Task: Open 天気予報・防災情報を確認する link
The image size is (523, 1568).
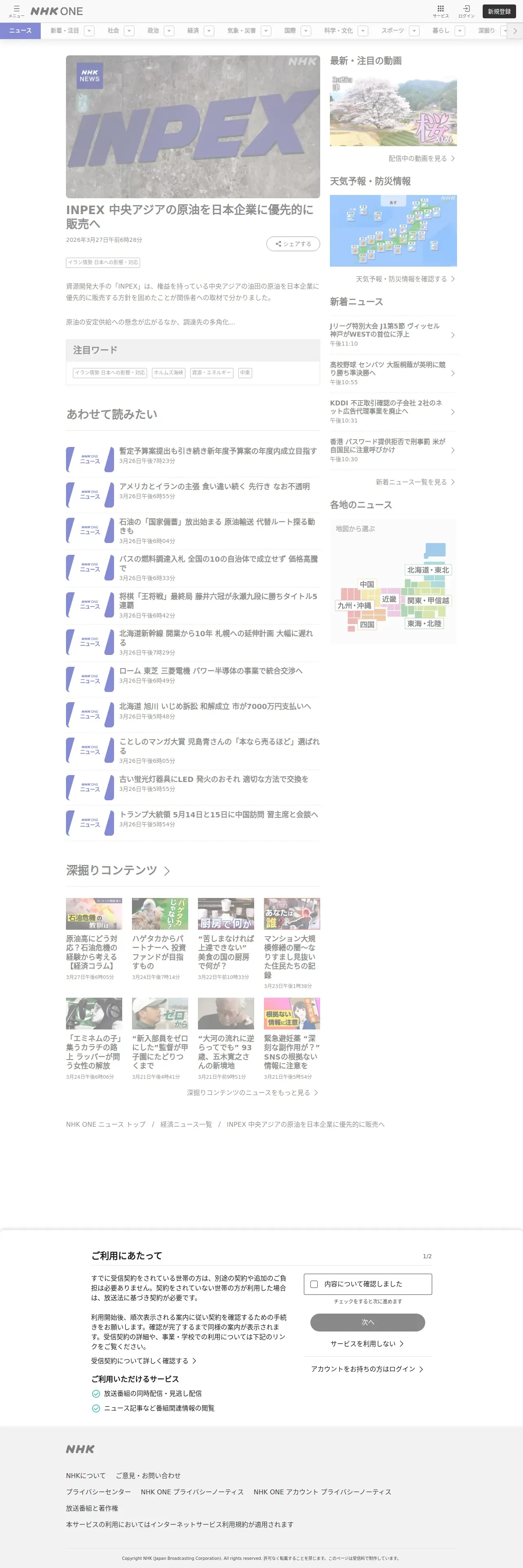Action: click(406, 279)
